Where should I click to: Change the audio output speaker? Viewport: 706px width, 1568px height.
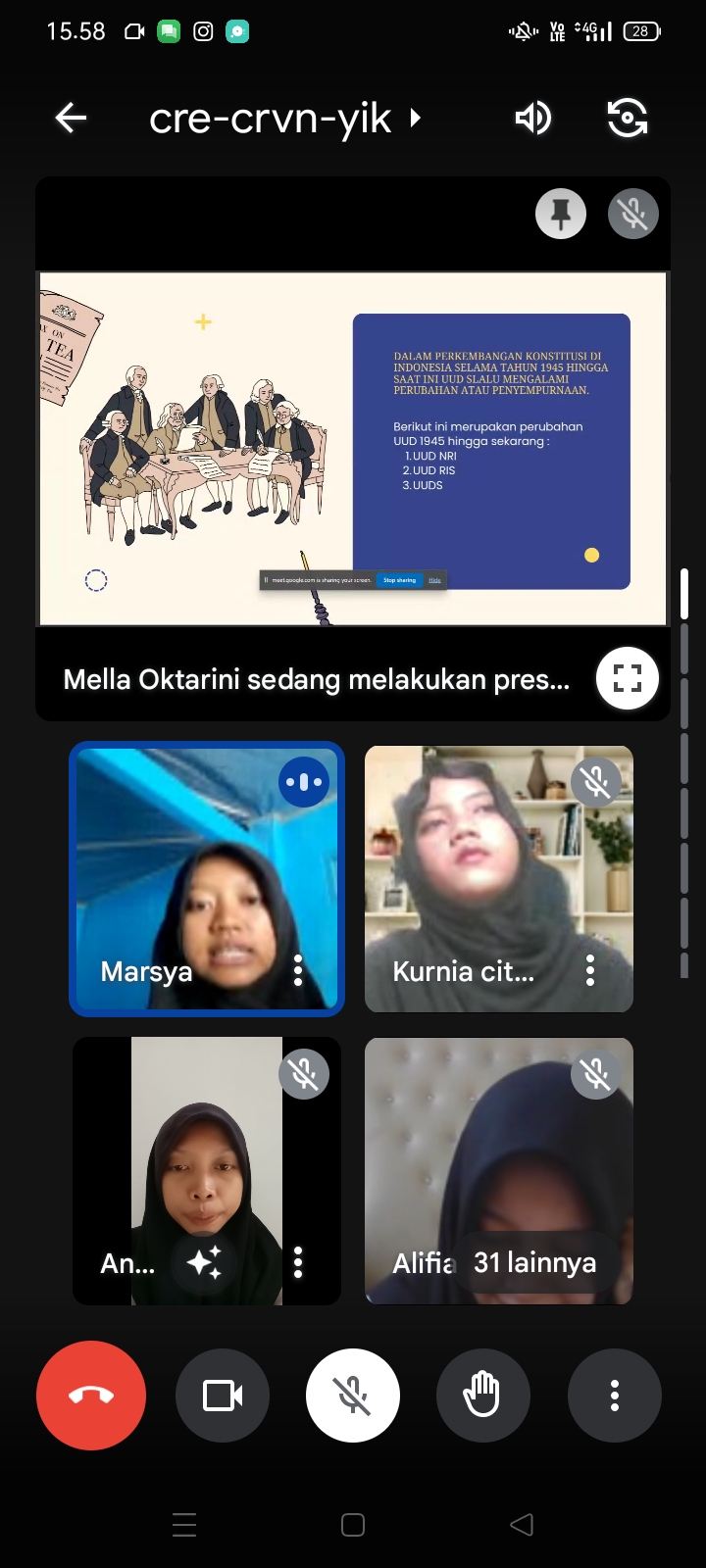tap(532, 119)
